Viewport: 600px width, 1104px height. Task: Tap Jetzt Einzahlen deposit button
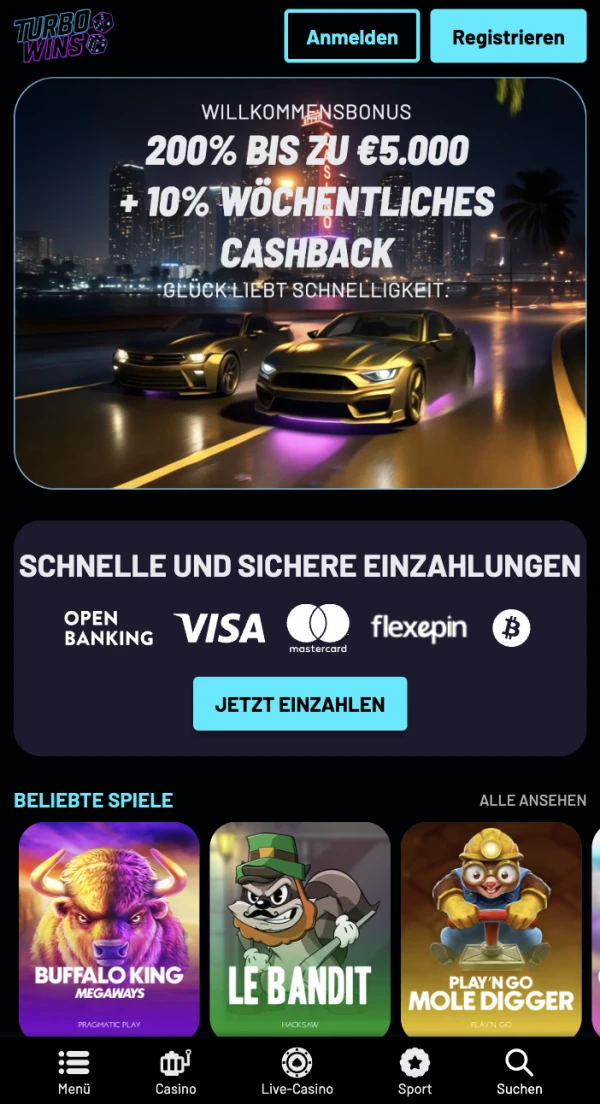300,704
